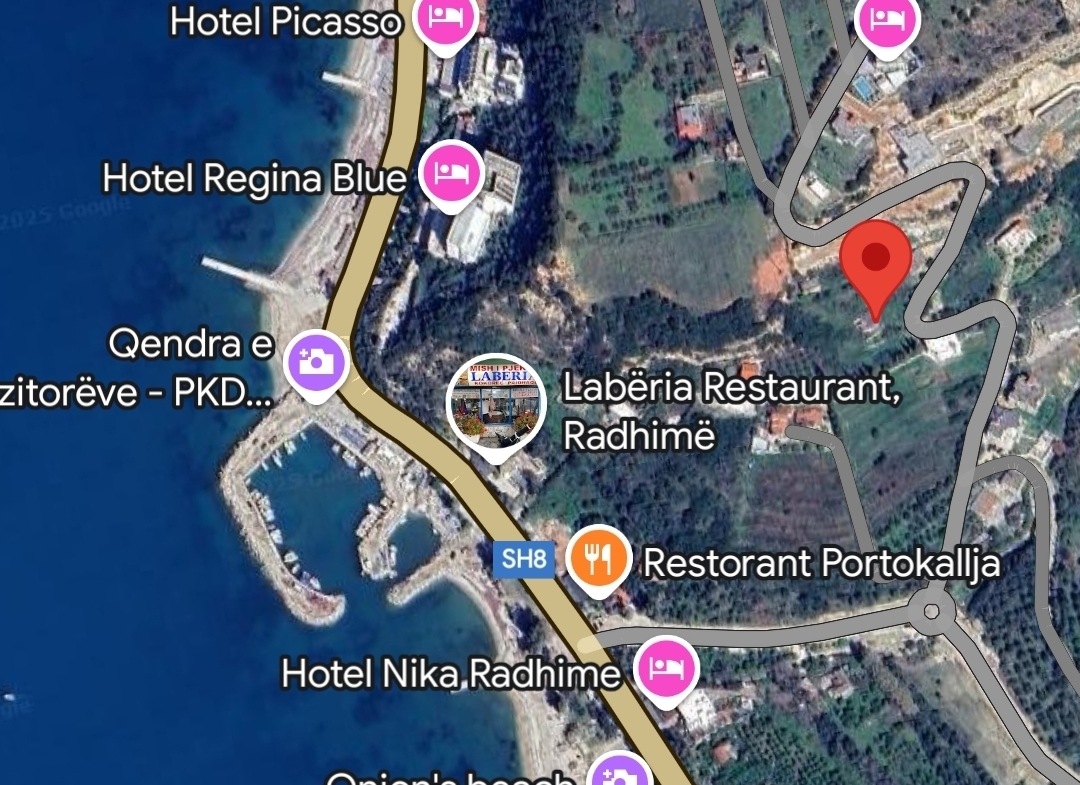
Task: Tap the red dropped location pin
Action: pyautogui.click(x=875, y=262)
